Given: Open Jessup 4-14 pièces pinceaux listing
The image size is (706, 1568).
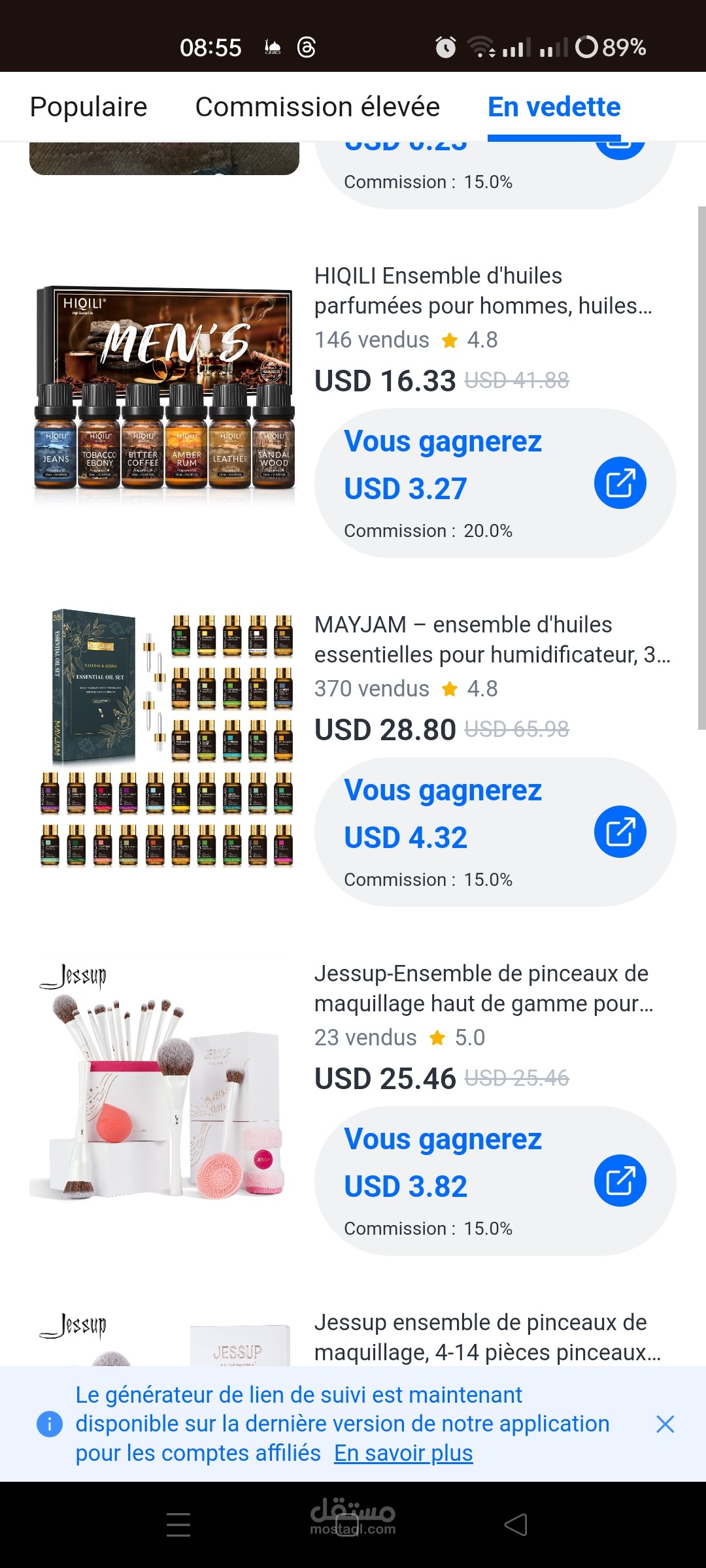Looking at the screenshot, I should pyautogui.click(x=487, y=1337).
